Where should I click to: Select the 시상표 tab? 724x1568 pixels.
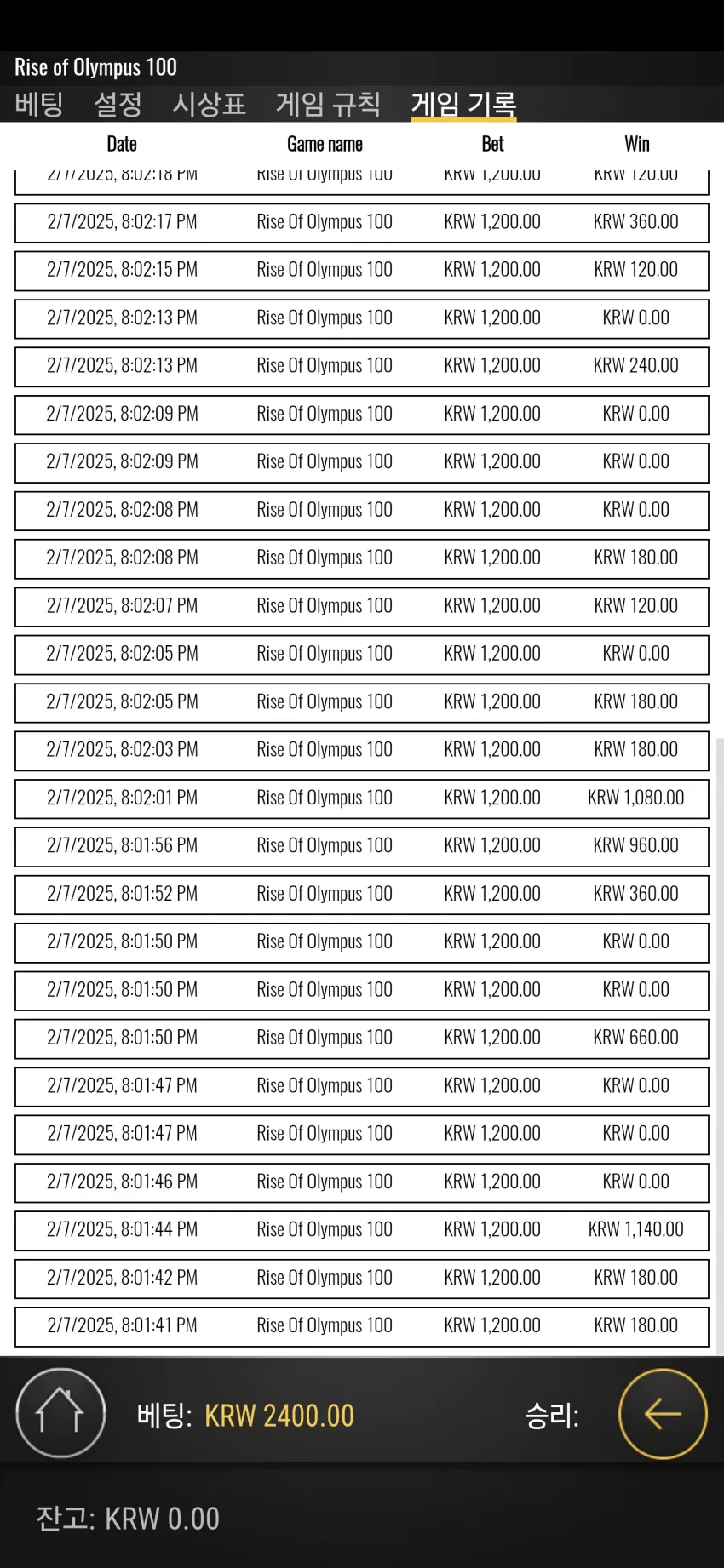210,104
